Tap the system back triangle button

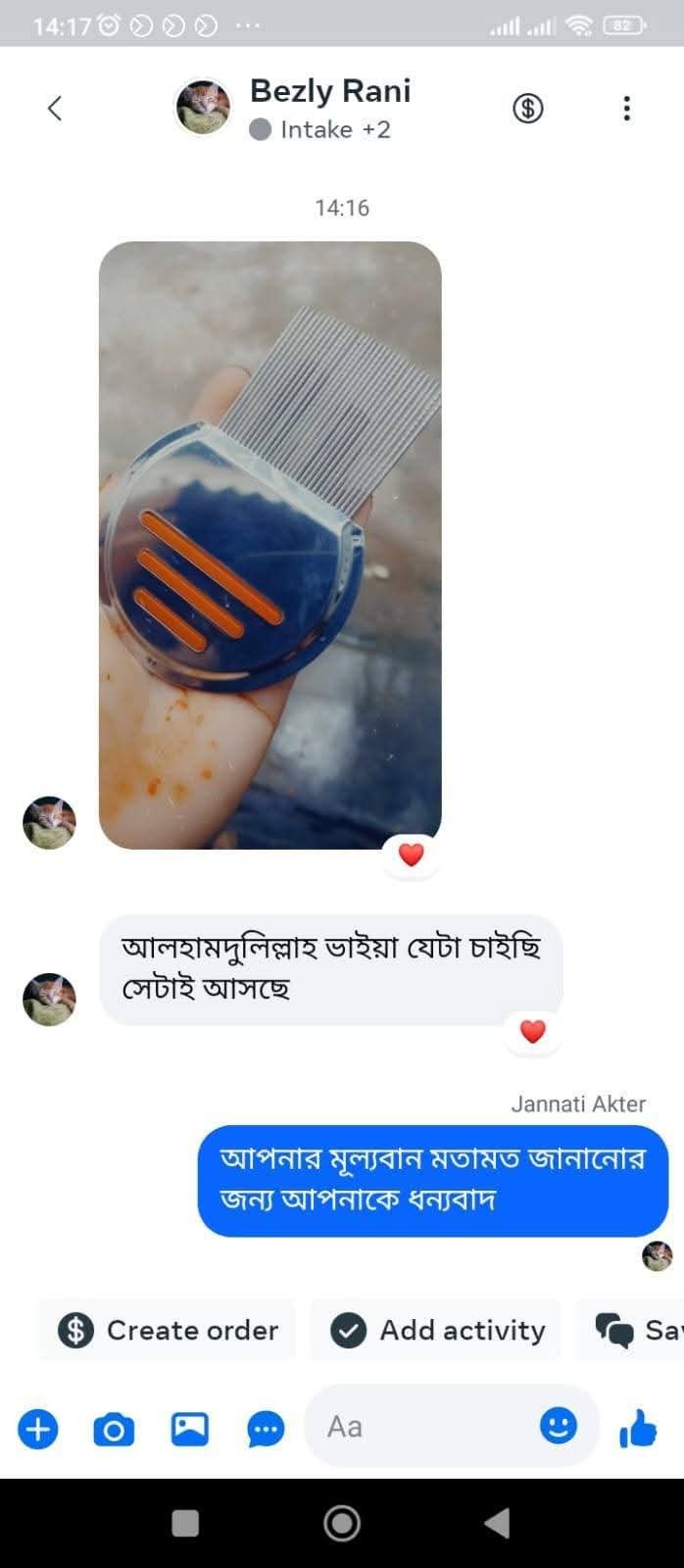point(498,1523)
